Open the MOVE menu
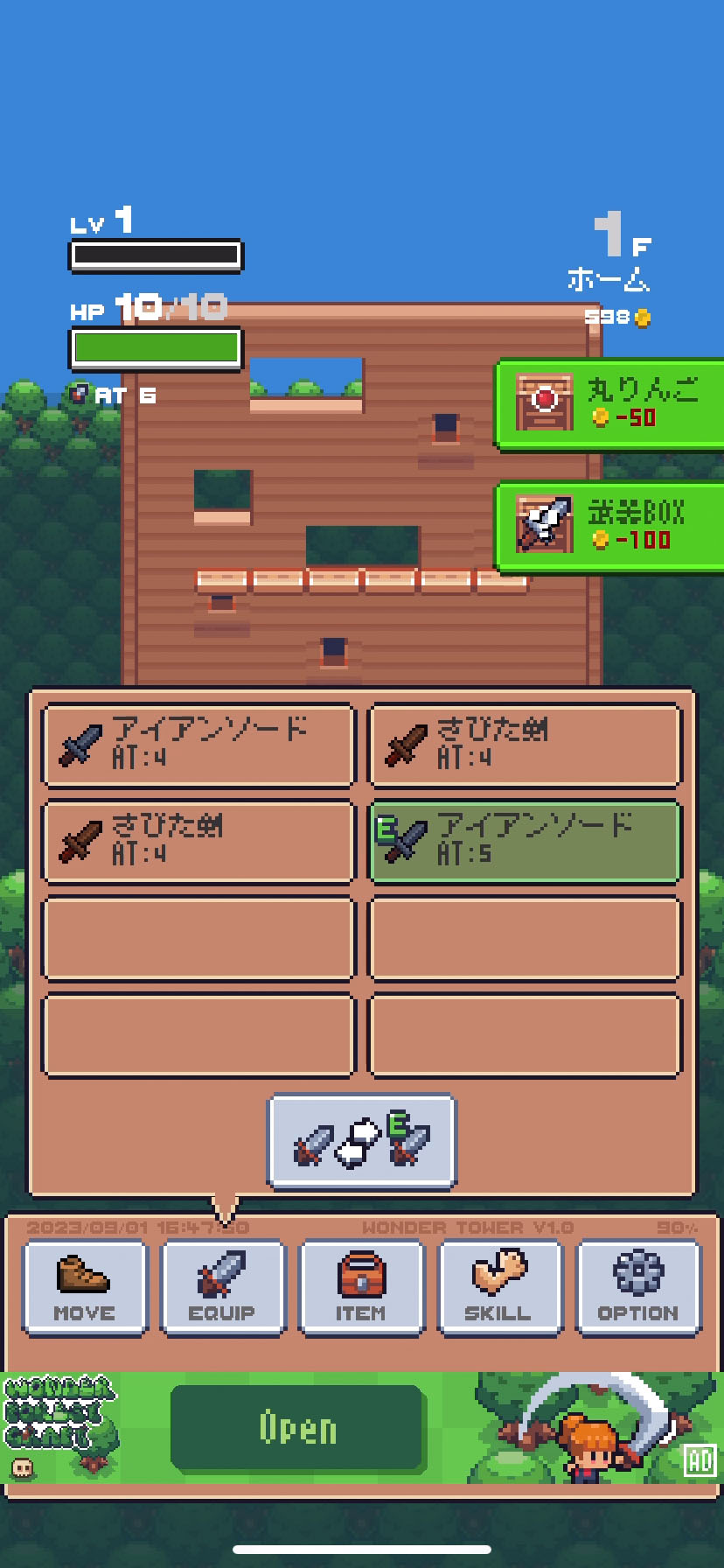This screenshot has height=1568, width=724. click(x=85, y=1287)
